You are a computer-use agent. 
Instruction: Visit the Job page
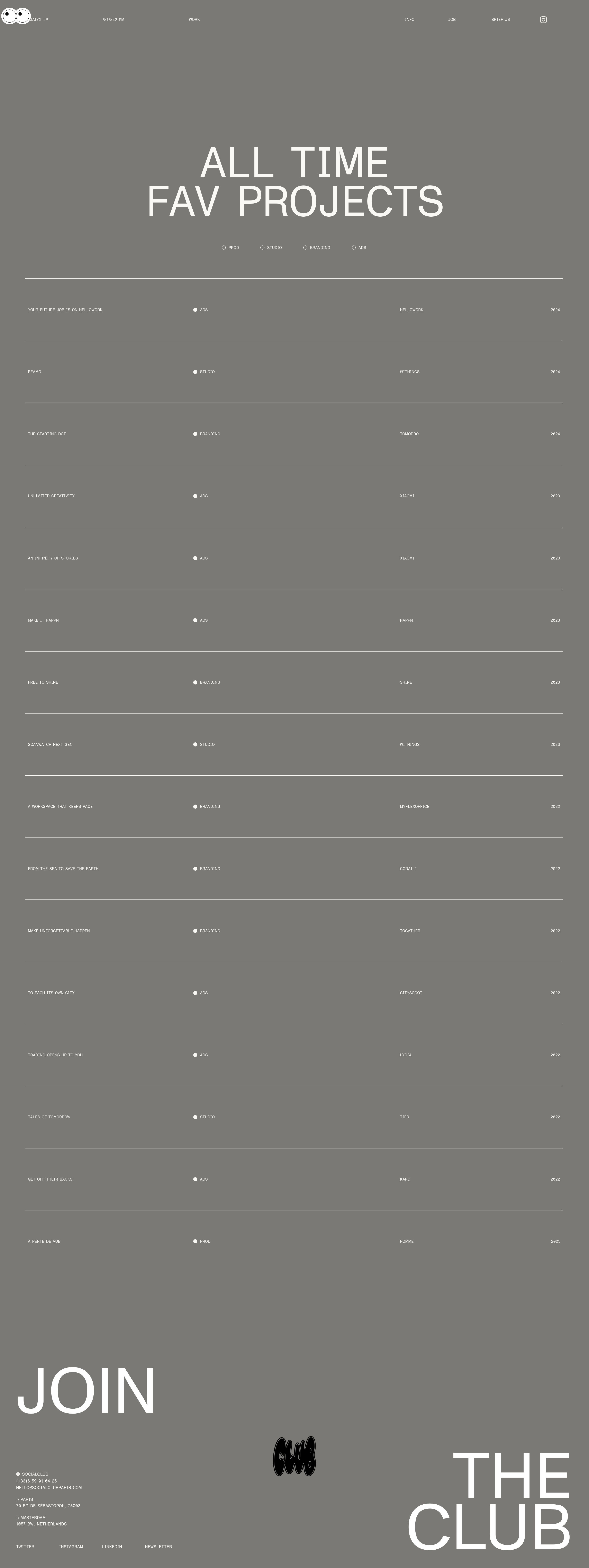452,19
